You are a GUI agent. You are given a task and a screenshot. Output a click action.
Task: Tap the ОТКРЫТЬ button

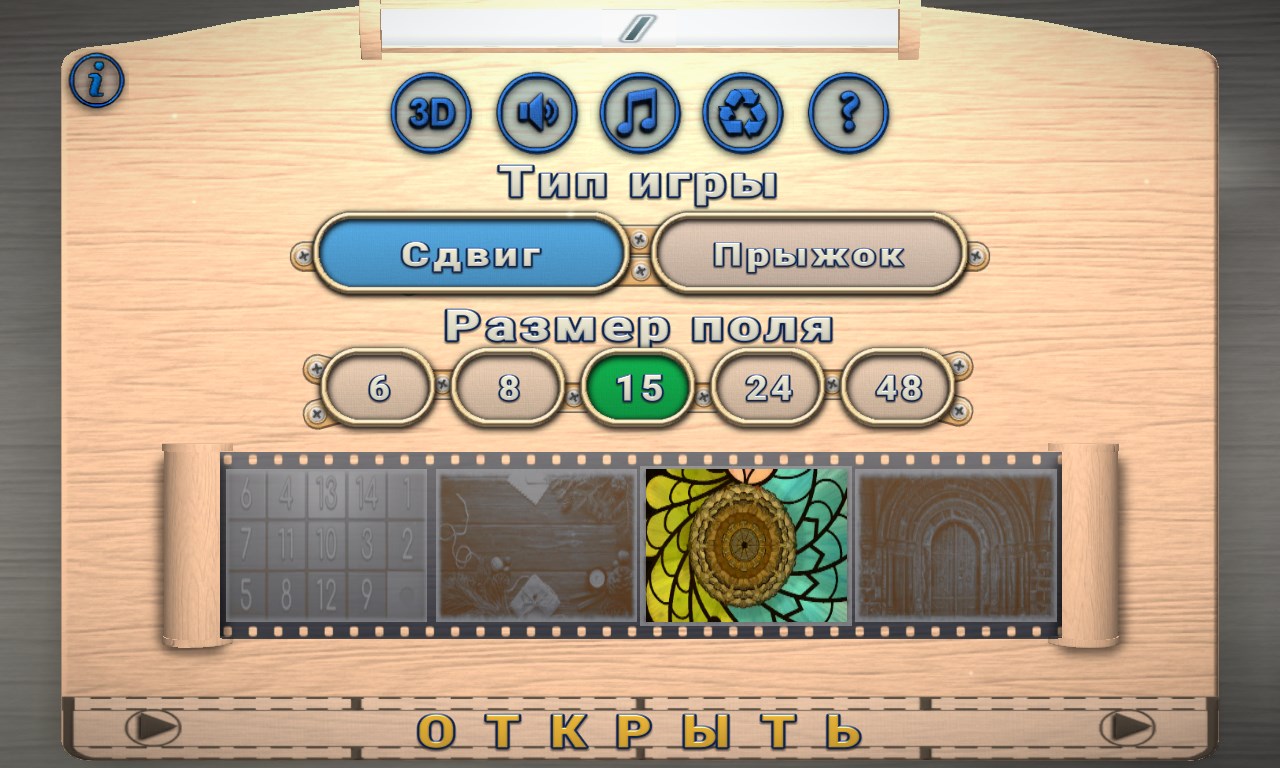tap(639, 731)
